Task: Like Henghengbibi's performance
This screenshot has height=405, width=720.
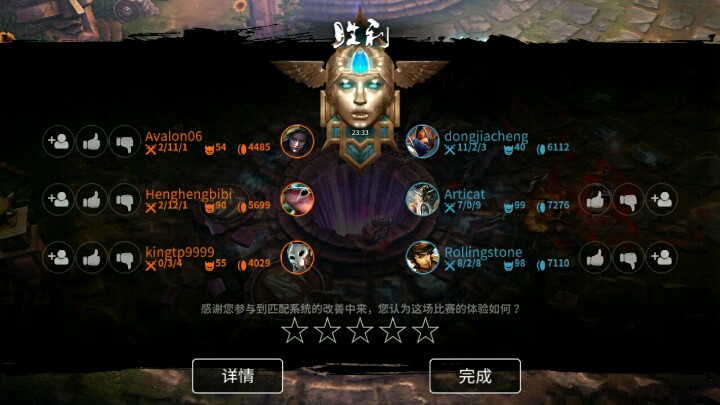Action: coord(91,200)
